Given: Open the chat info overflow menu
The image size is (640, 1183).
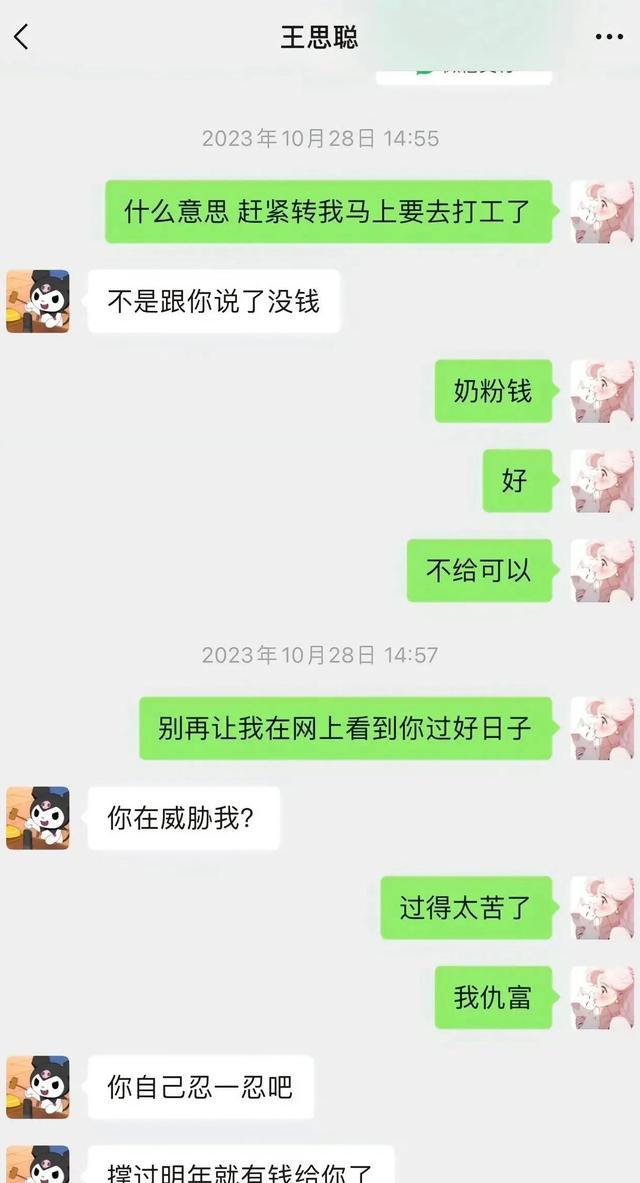Looking at the screenshot, I should click(609, 38).
